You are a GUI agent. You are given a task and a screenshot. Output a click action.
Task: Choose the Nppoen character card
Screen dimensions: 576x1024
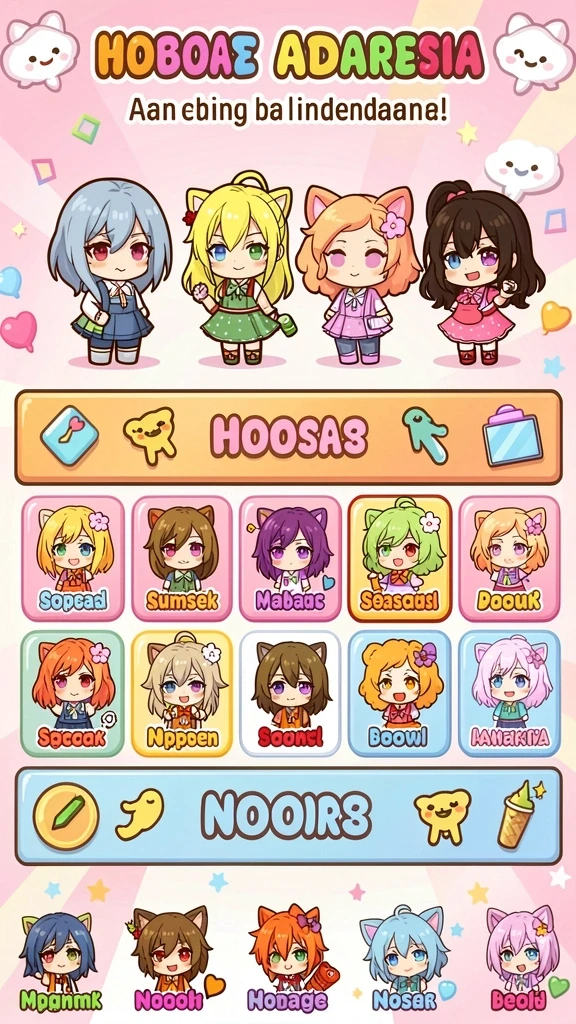tap(182, 693)
